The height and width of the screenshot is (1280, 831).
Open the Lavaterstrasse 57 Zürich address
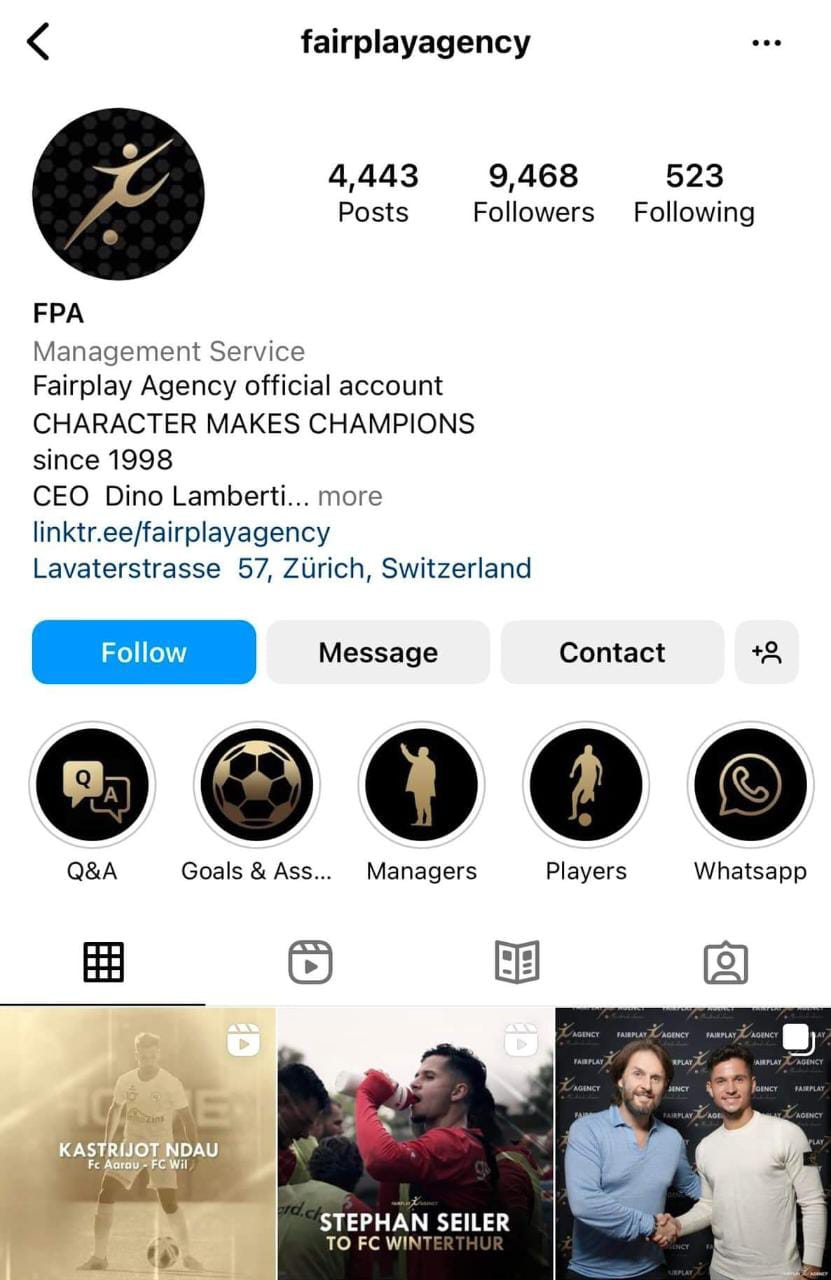coord(282,568)
